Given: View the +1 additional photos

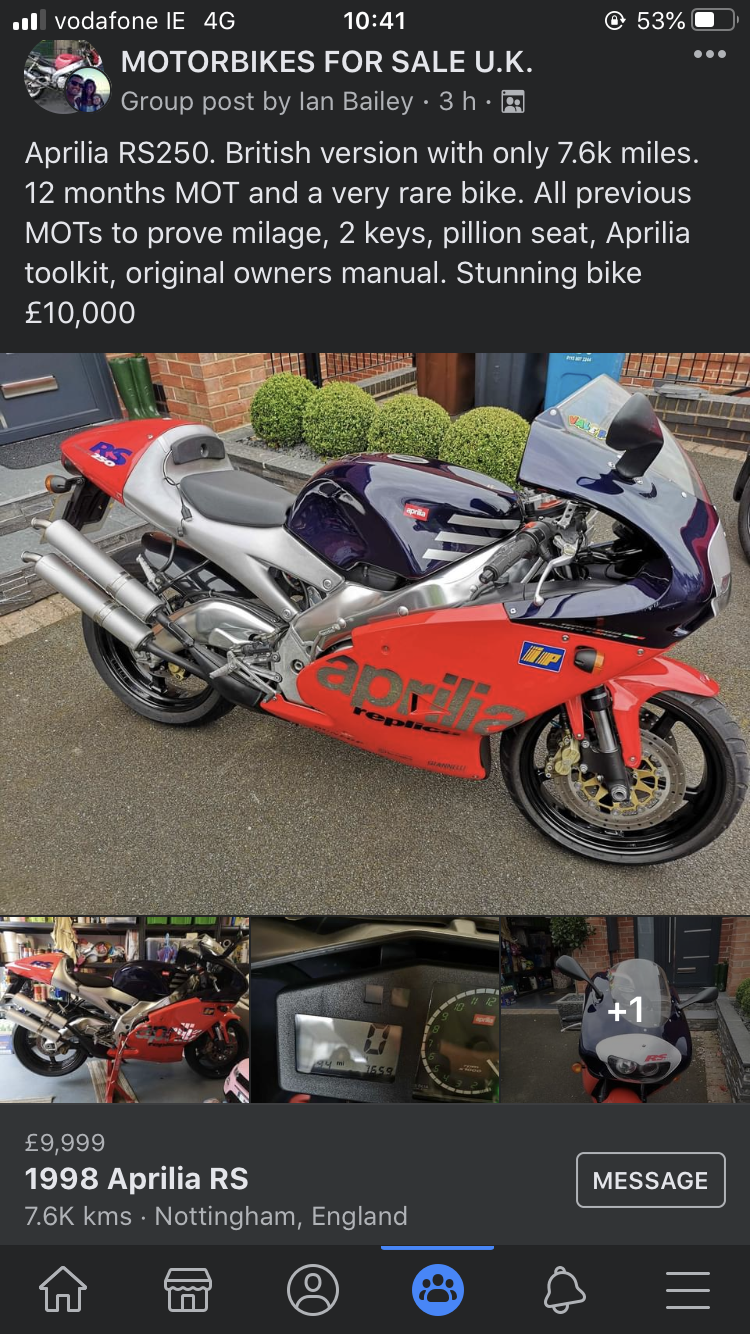Looking at the screenshot, I should click(626, 1010).
